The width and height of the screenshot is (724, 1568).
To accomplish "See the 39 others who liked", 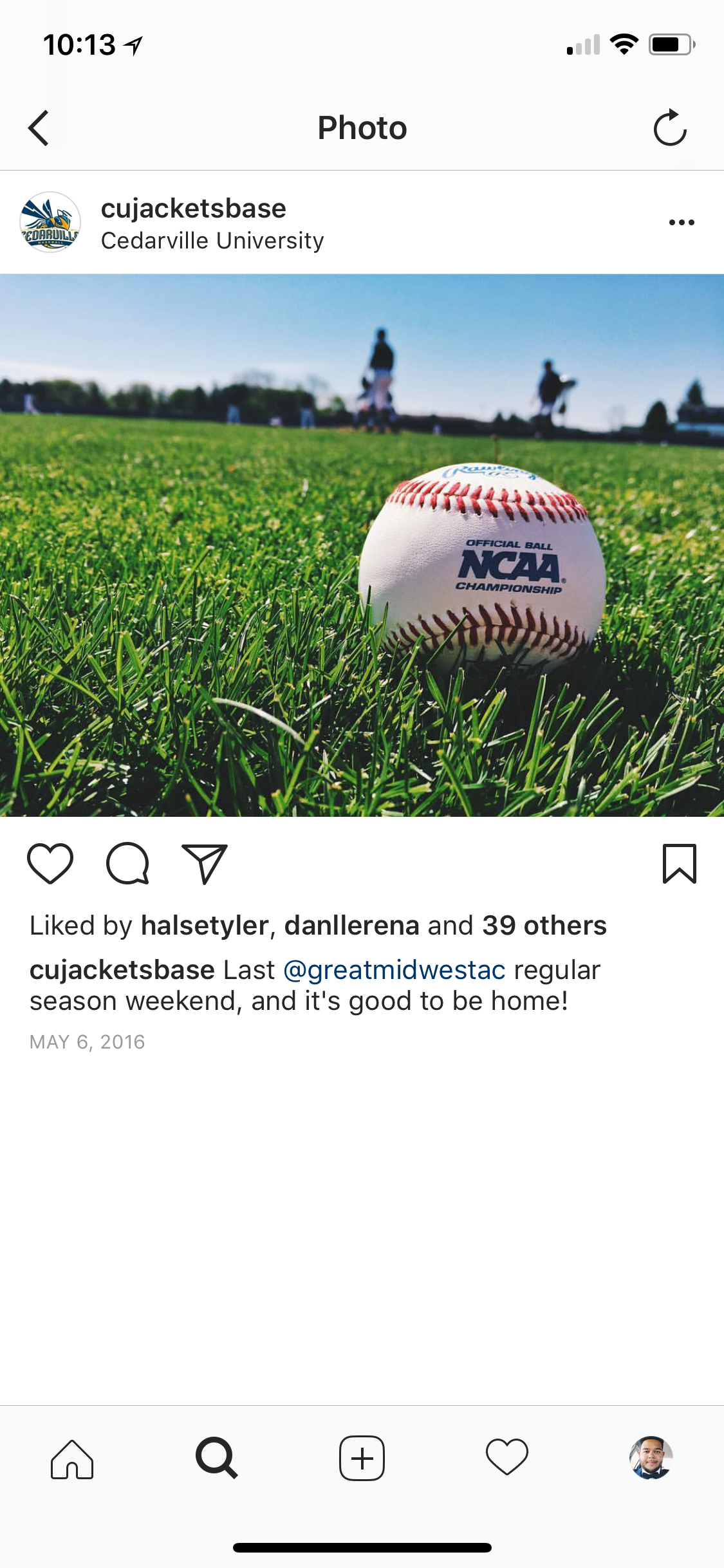I will coord(544,926).
